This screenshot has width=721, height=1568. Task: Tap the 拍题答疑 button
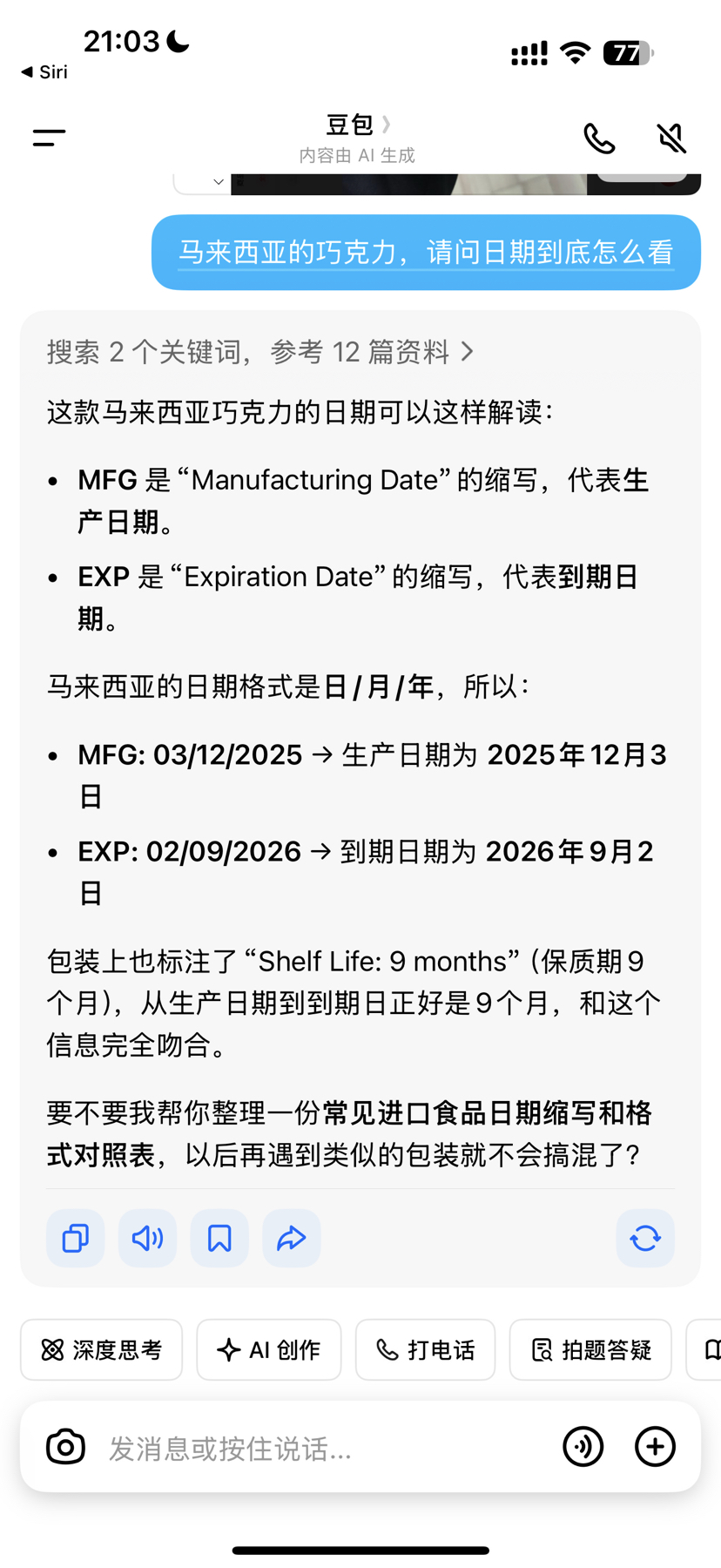click(590, 1349)
